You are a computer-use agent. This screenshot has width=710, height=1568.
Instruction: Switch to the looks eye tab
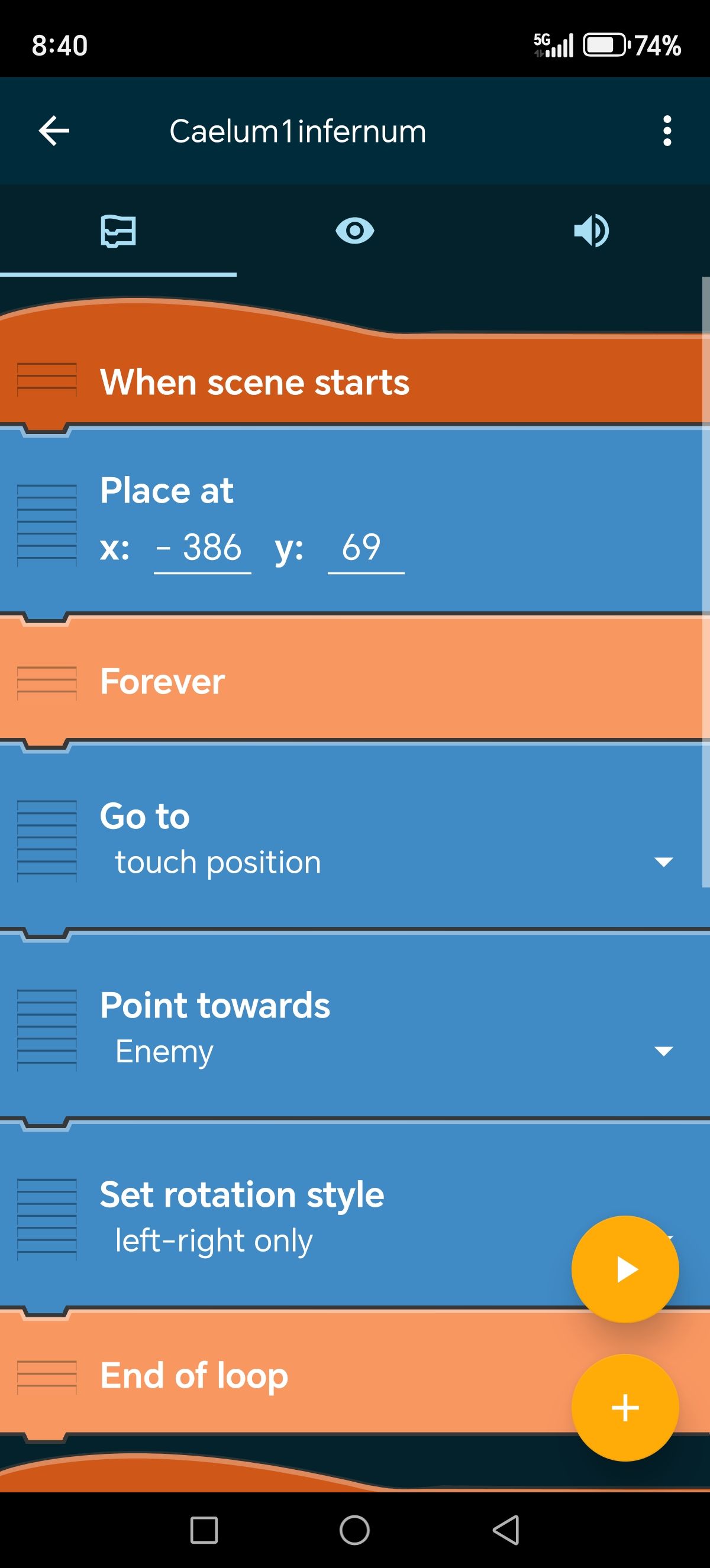click(x=354, y=231)
